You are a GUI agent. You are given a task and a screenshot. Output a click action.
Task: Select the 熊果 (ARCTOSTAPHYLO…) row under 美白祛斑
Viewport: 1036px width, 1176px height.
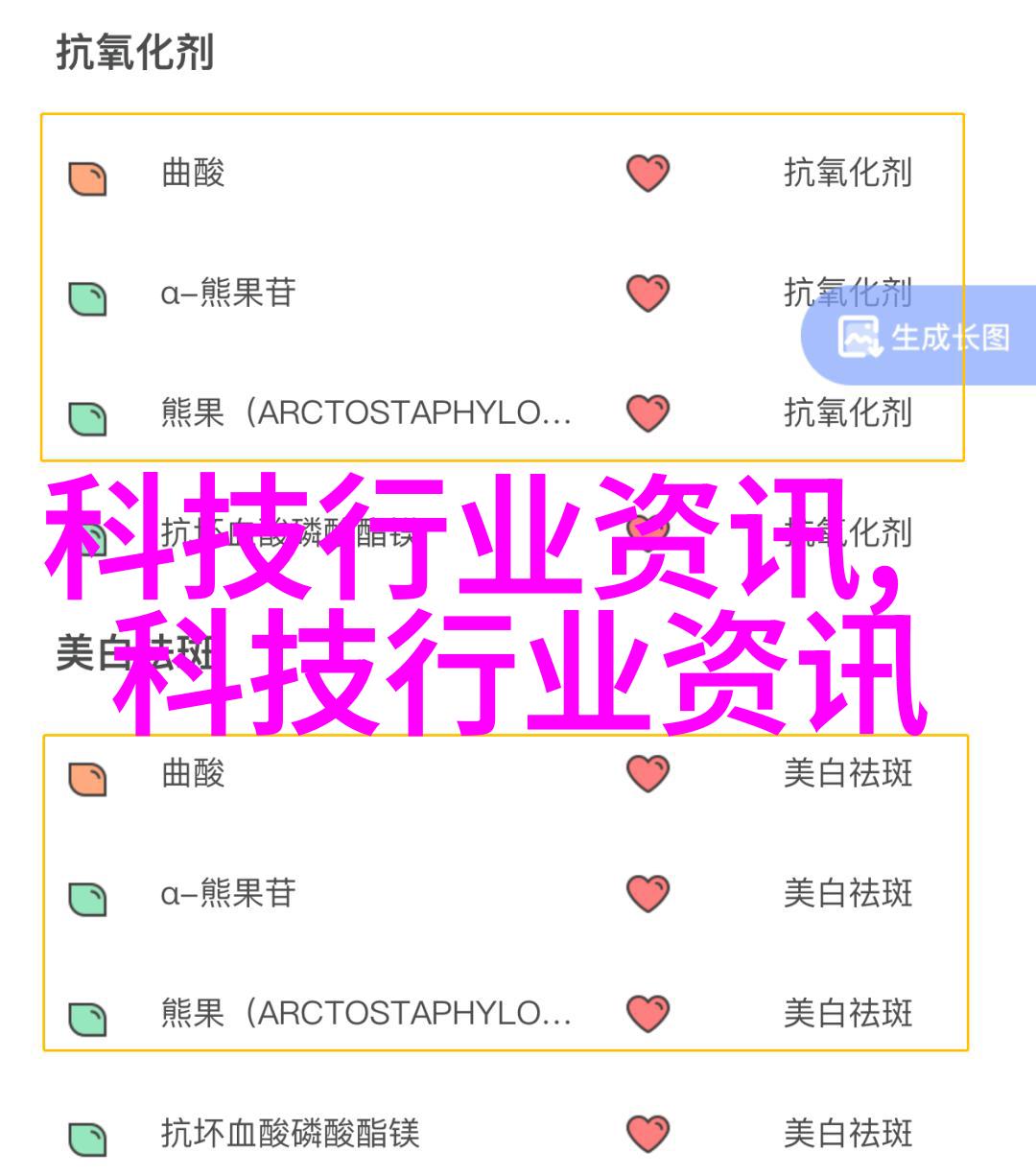pos(365,1013)
